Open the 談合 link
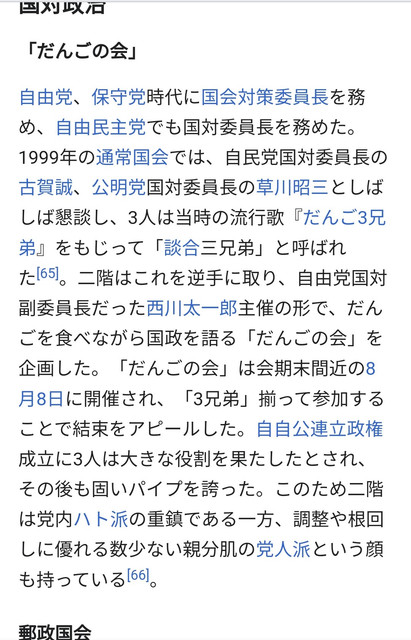This screenshot has height=640, width=411. tap(182, 248)
